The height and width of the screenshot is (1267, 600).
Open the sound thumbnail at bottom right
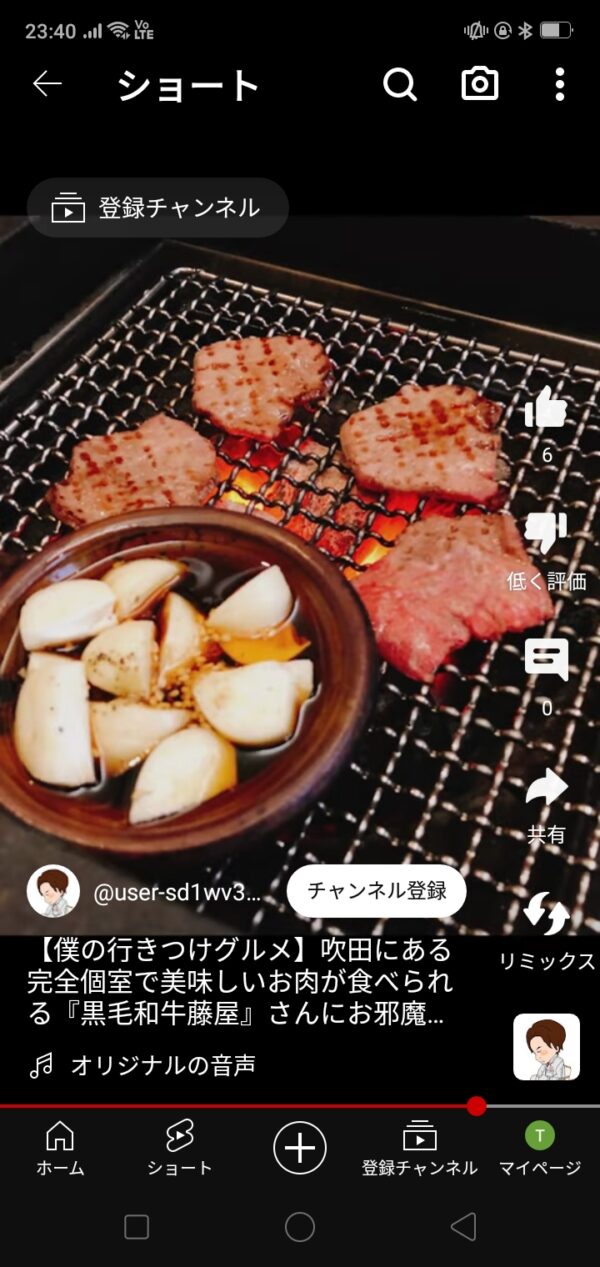pyautogui.click(x=546, y=1047)
